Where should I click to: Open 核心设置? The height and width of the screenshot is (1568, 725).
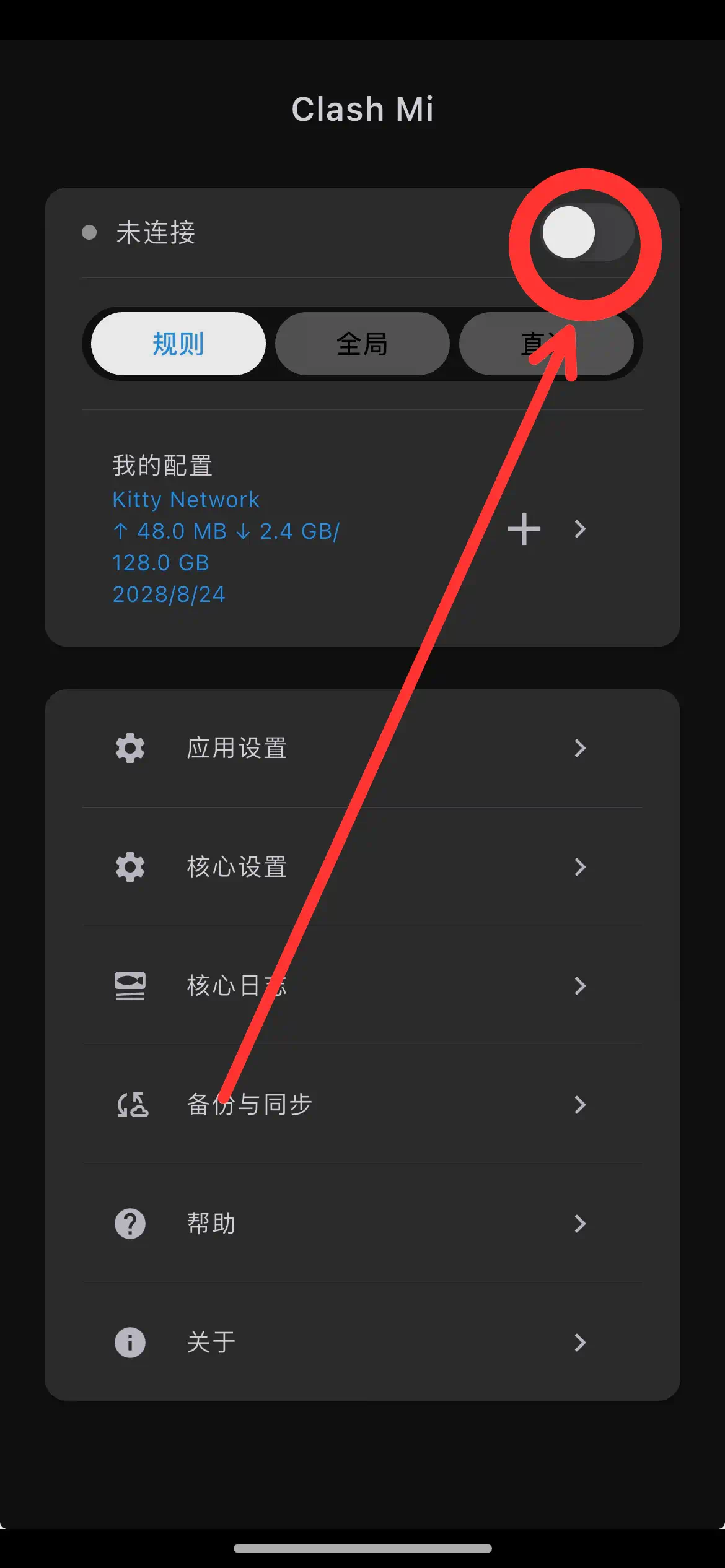coord(362,867)
